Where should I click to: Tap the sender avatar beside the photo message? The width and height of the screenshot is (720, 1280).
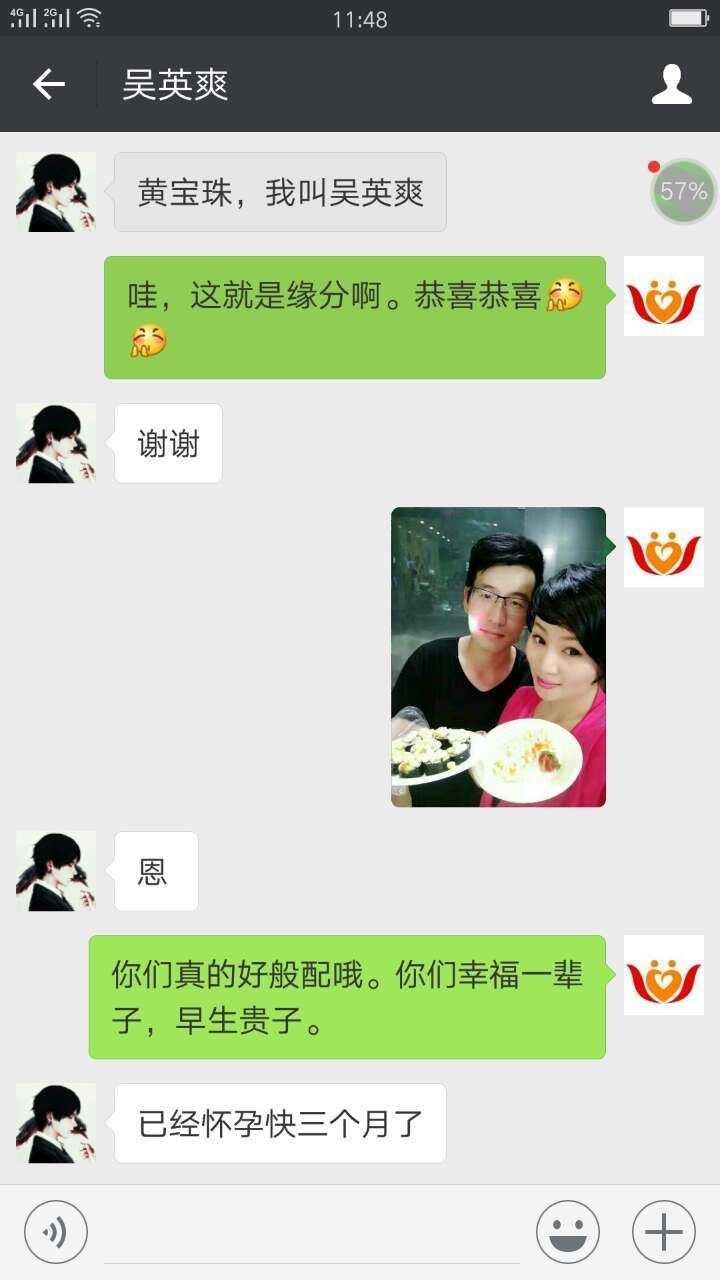[664, 547]
